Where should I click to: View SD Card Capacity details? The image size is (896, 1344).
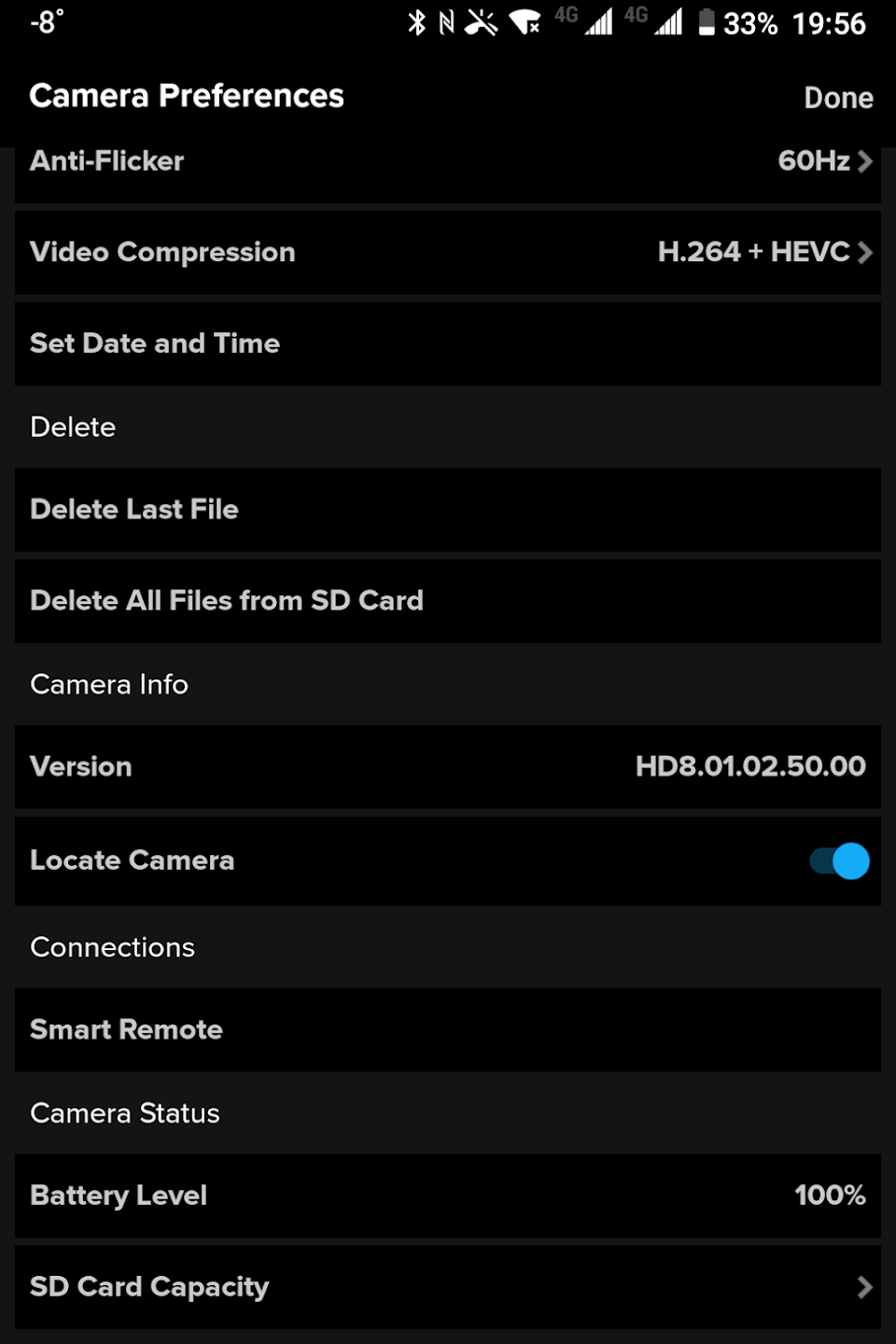click(x=448, y=1287)
